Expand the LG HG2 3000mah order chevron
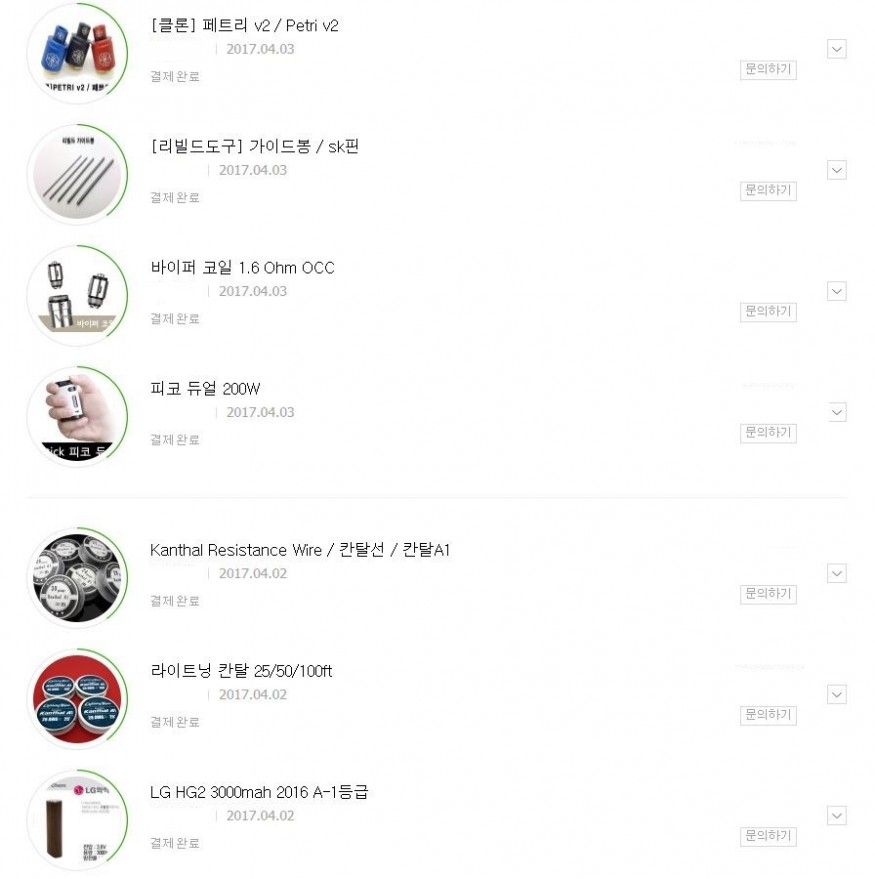 tap(837, 815)
